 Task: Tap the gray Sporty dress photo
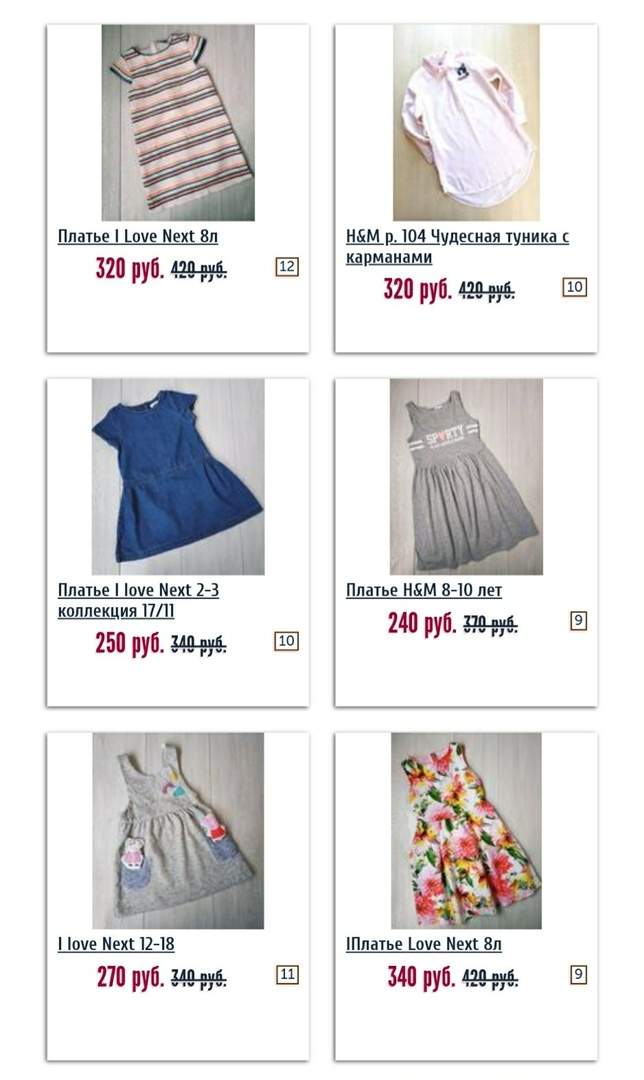click(x=466, y=477)
